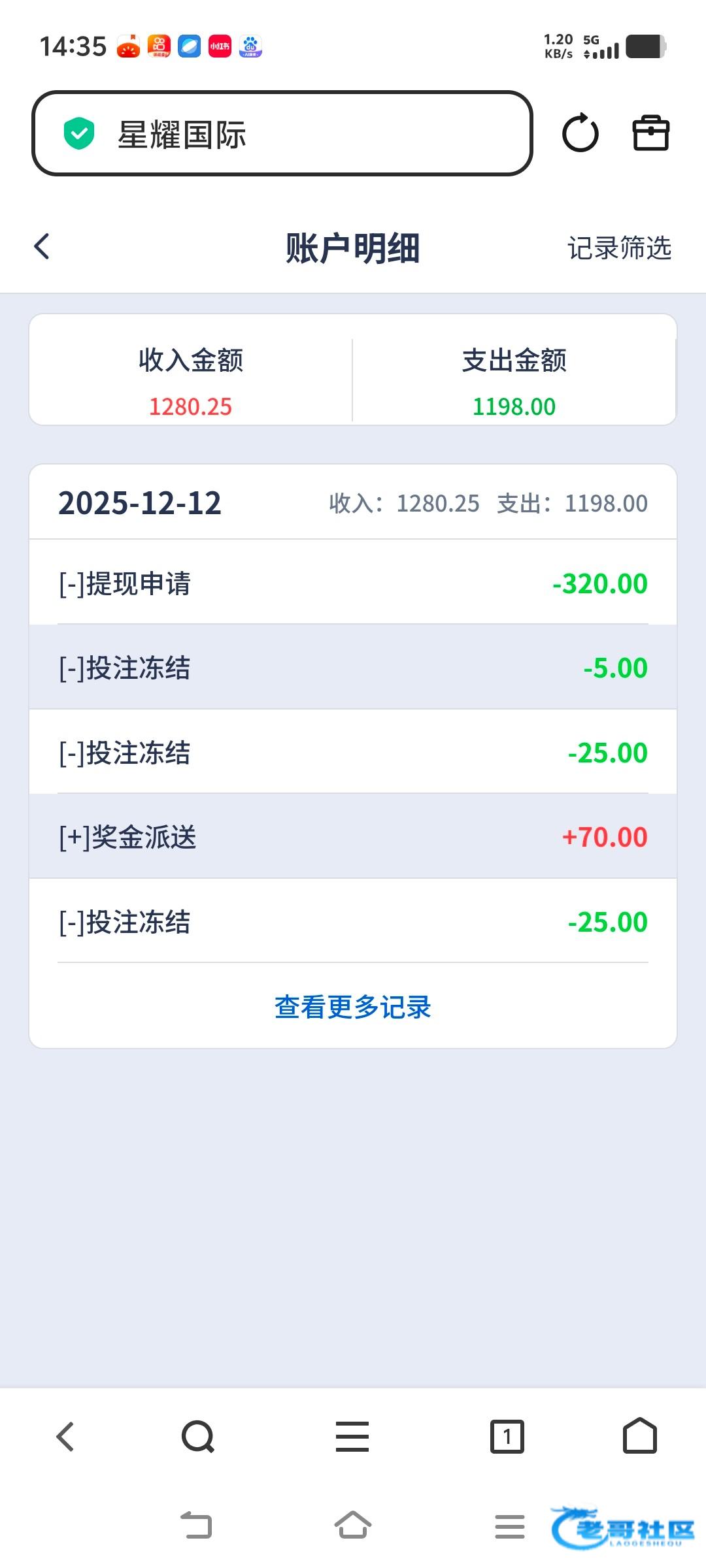View more records via 查看更多记录
This screenshot has width=706, height=1568.
(353, 1007)
